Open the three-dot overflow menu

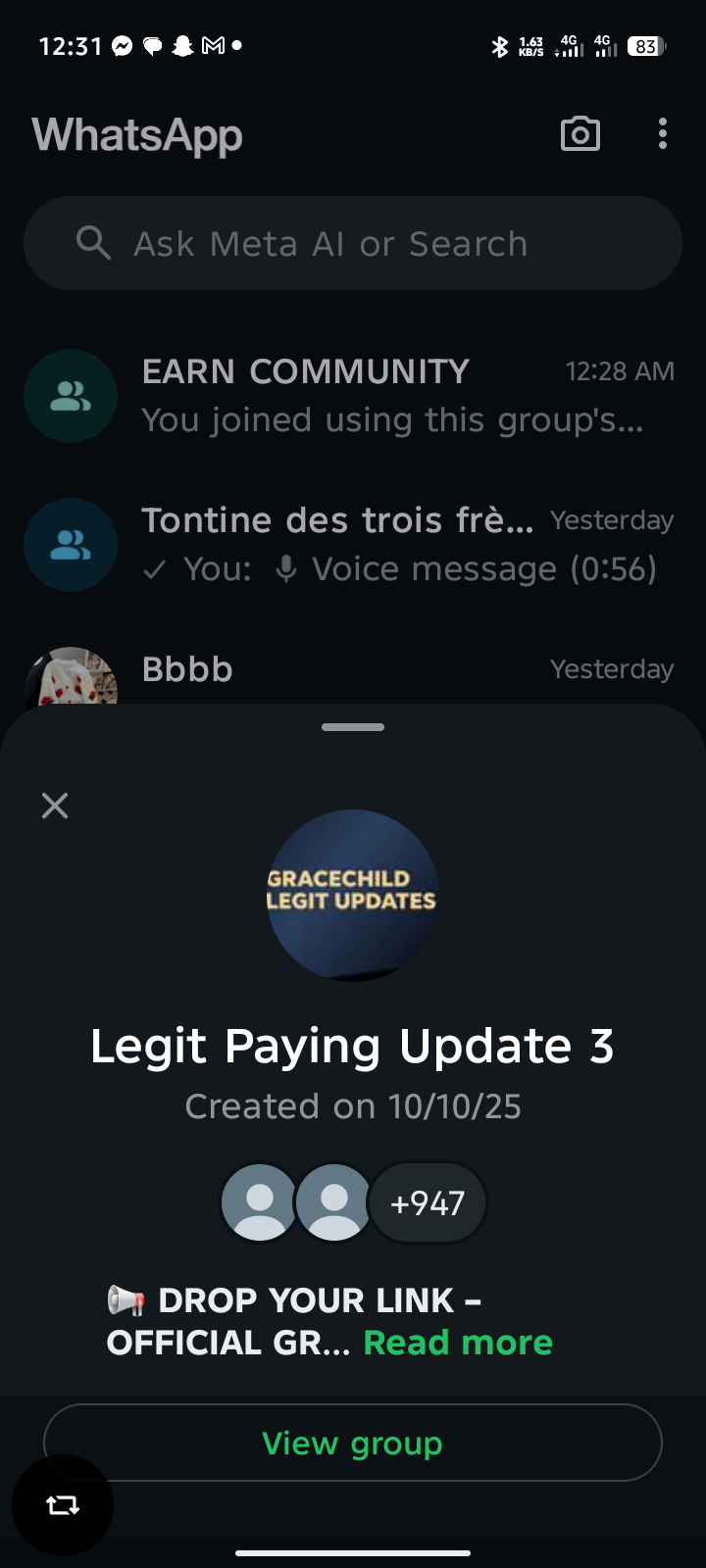click(663, 134)
